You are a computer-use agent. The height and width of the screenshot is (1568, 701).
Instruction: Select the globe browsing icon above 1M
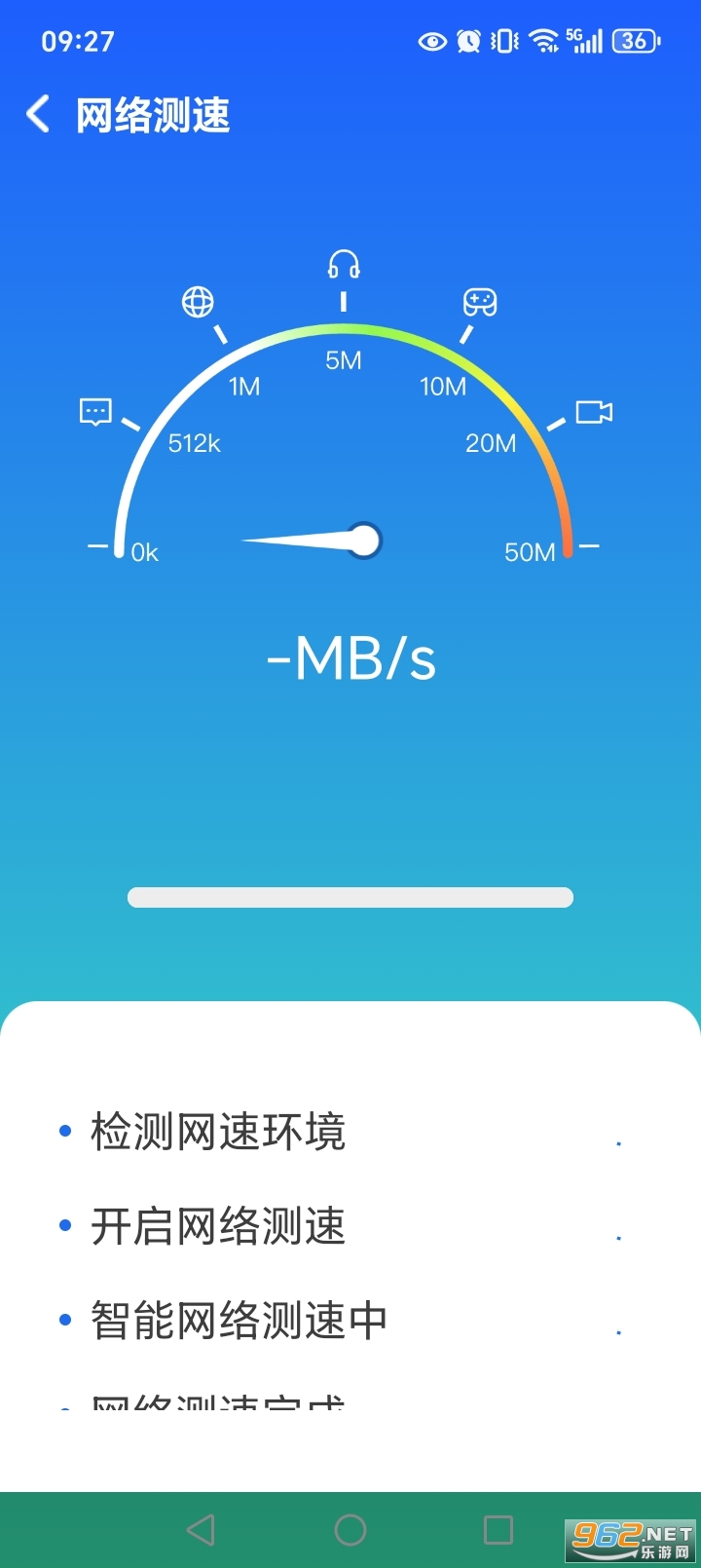[x=199, y=302]
